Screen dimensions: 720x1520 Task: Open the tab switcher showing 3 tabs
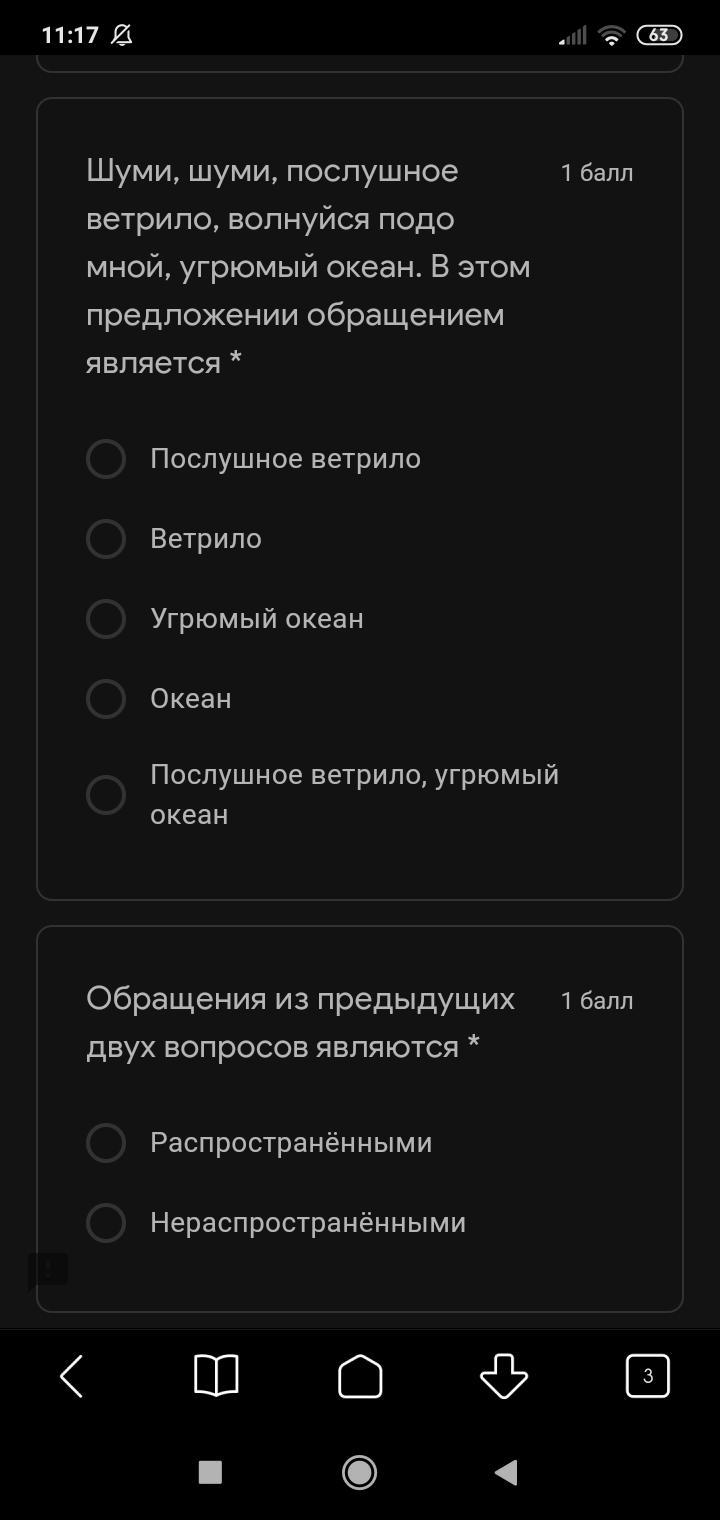pyautogui.click(x=647, y=1377)
